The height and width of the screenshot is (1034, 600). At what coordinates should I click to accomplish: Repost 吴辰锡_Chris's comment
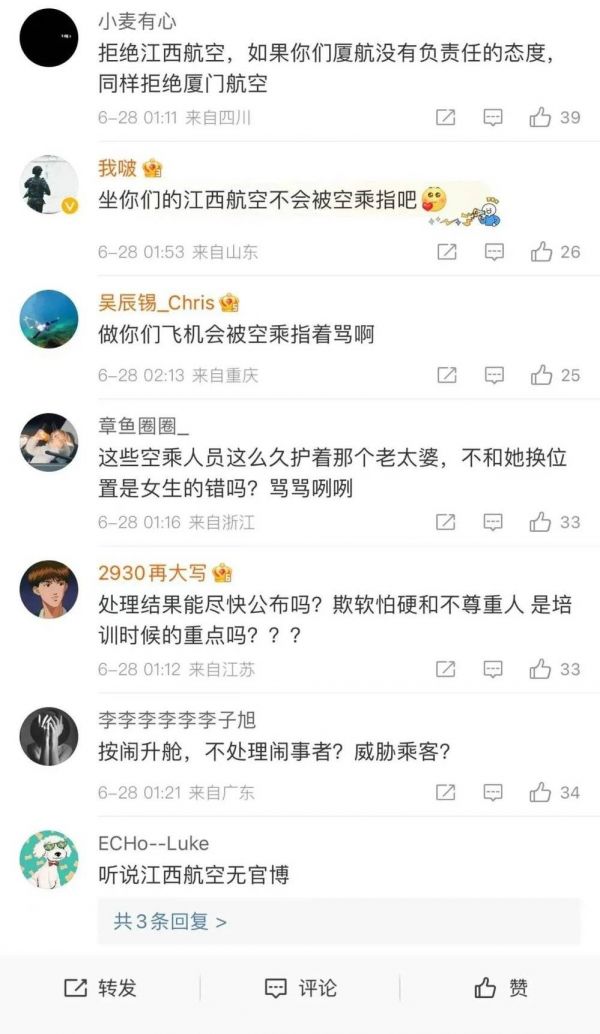[446, 375]
